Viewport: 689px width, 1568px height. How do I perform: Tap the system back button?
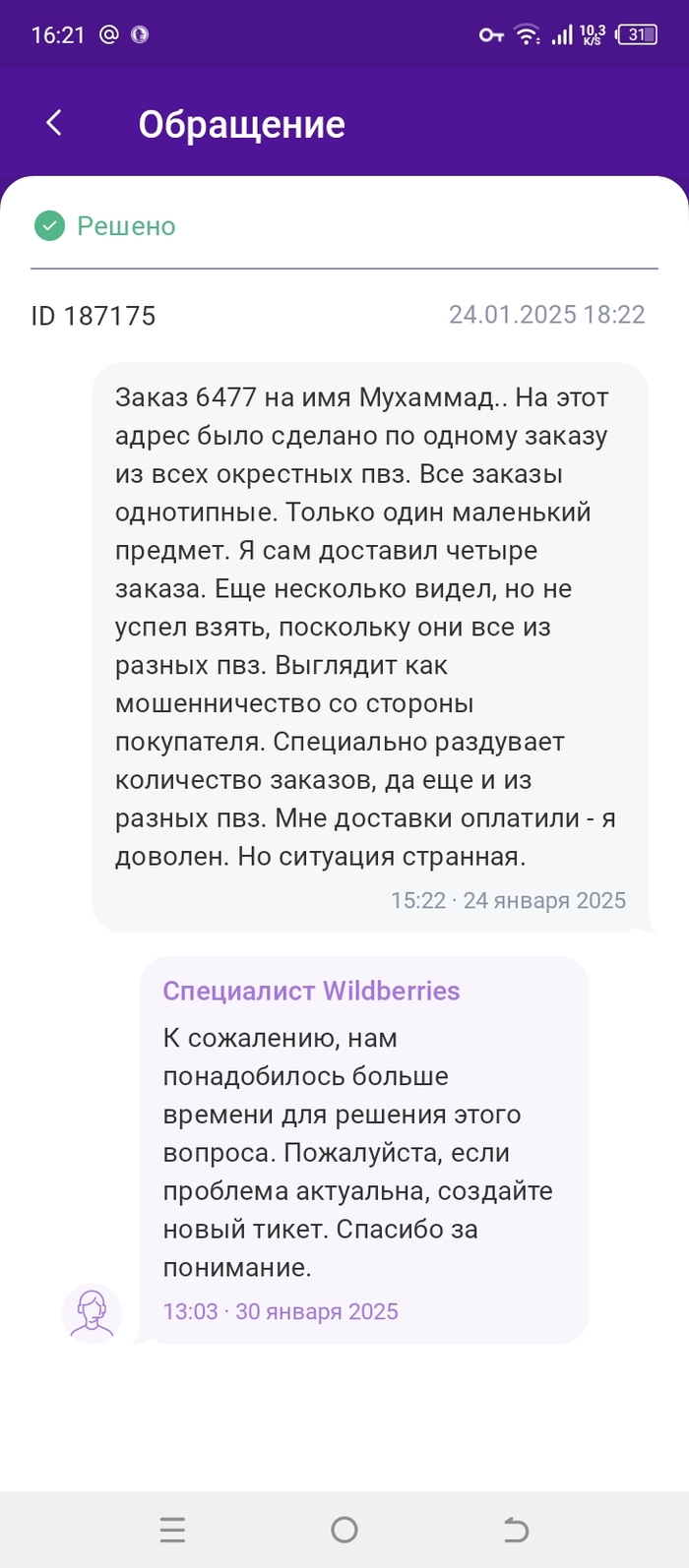pos(516,1529)
